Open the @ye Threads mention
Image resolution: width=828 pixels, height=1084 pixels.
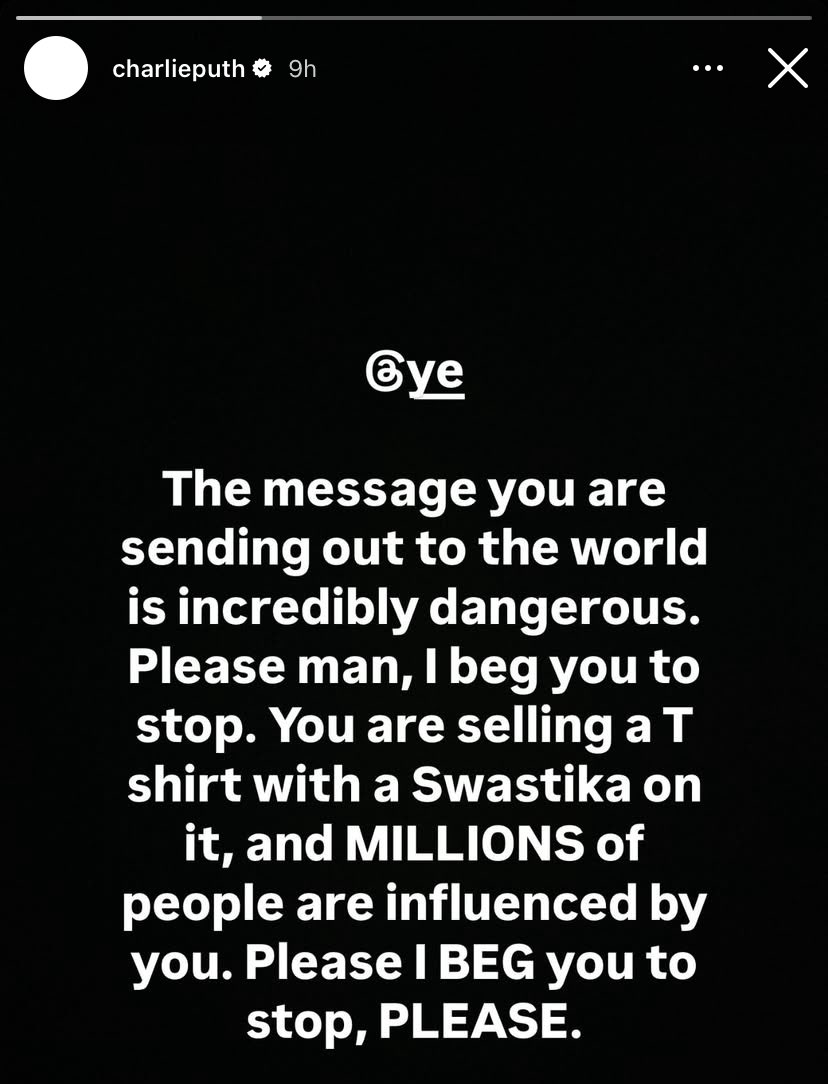(415, 374)
